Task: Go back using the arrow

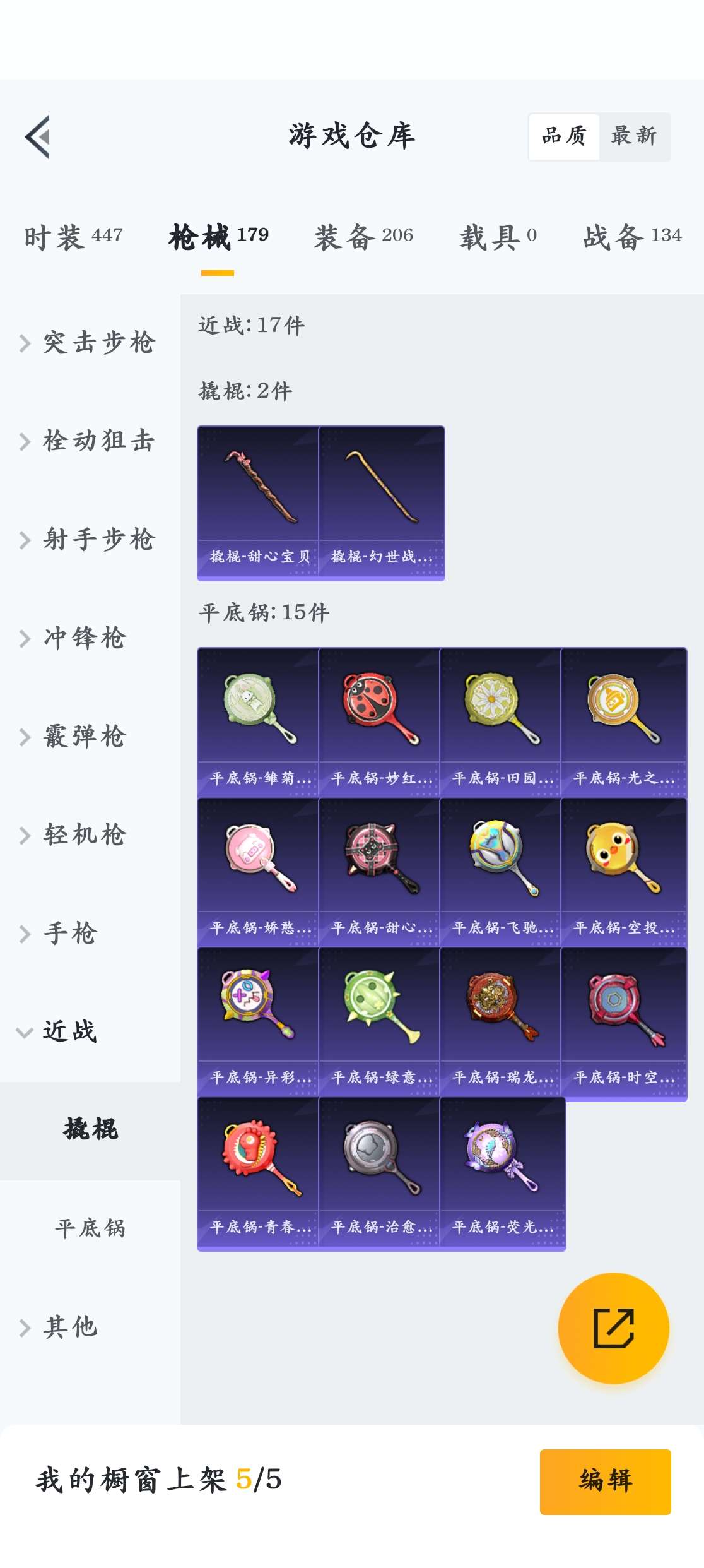Action: (x=38, y=137)
